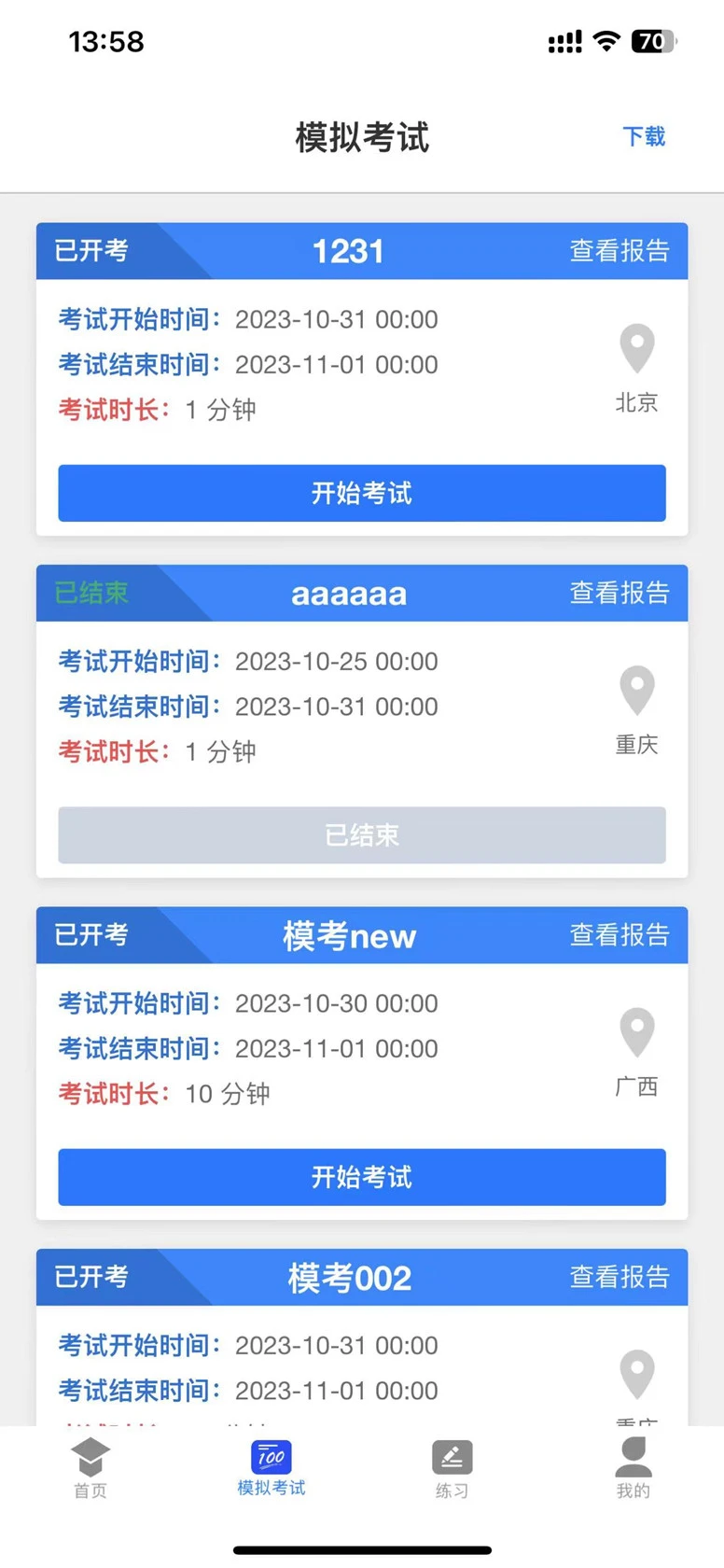This screenshot has width=724, height=1568.
Task: Tap the battery indicator
Action: pyautogui.click(x=653, y=41)
